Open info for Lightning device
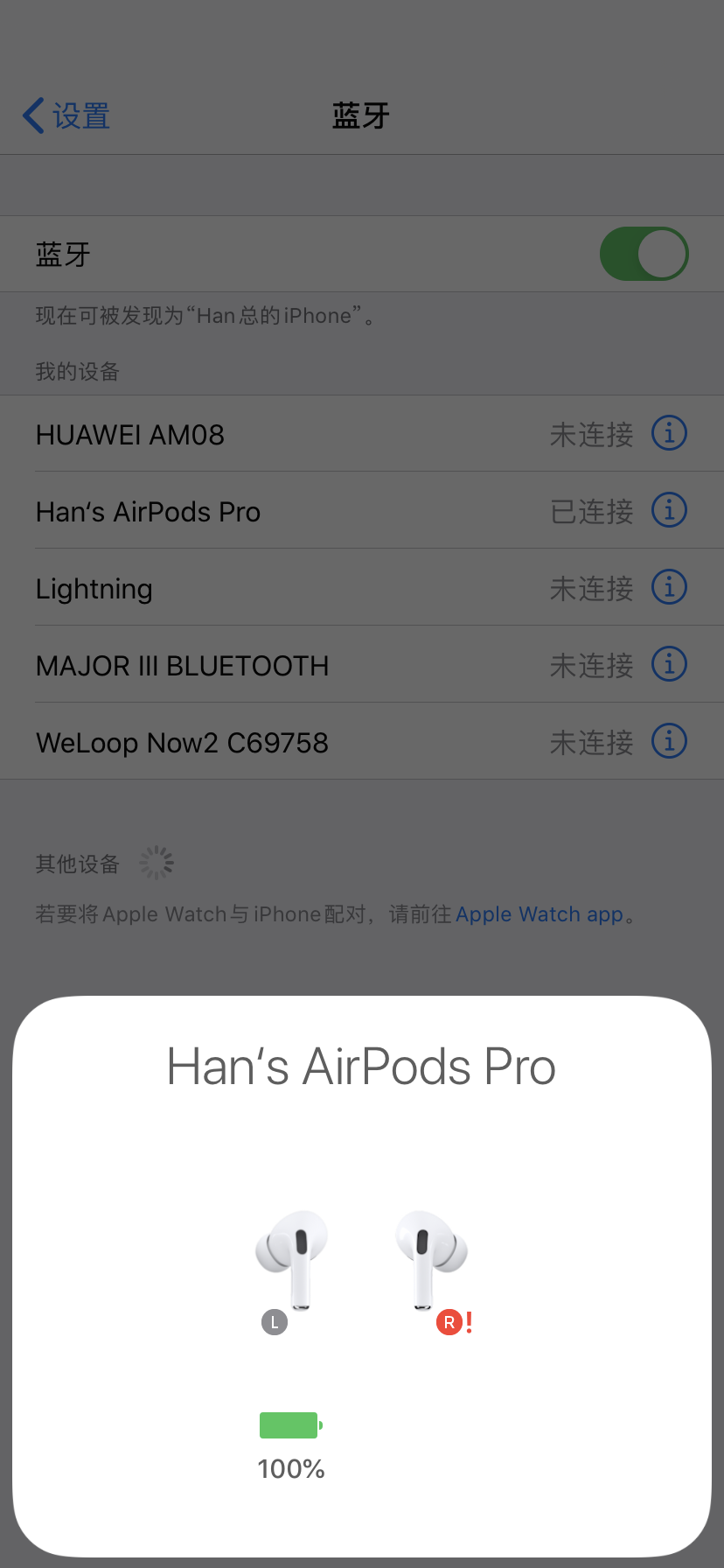Viewport: 724px width, 1568px height. click(x=669, y=587)
